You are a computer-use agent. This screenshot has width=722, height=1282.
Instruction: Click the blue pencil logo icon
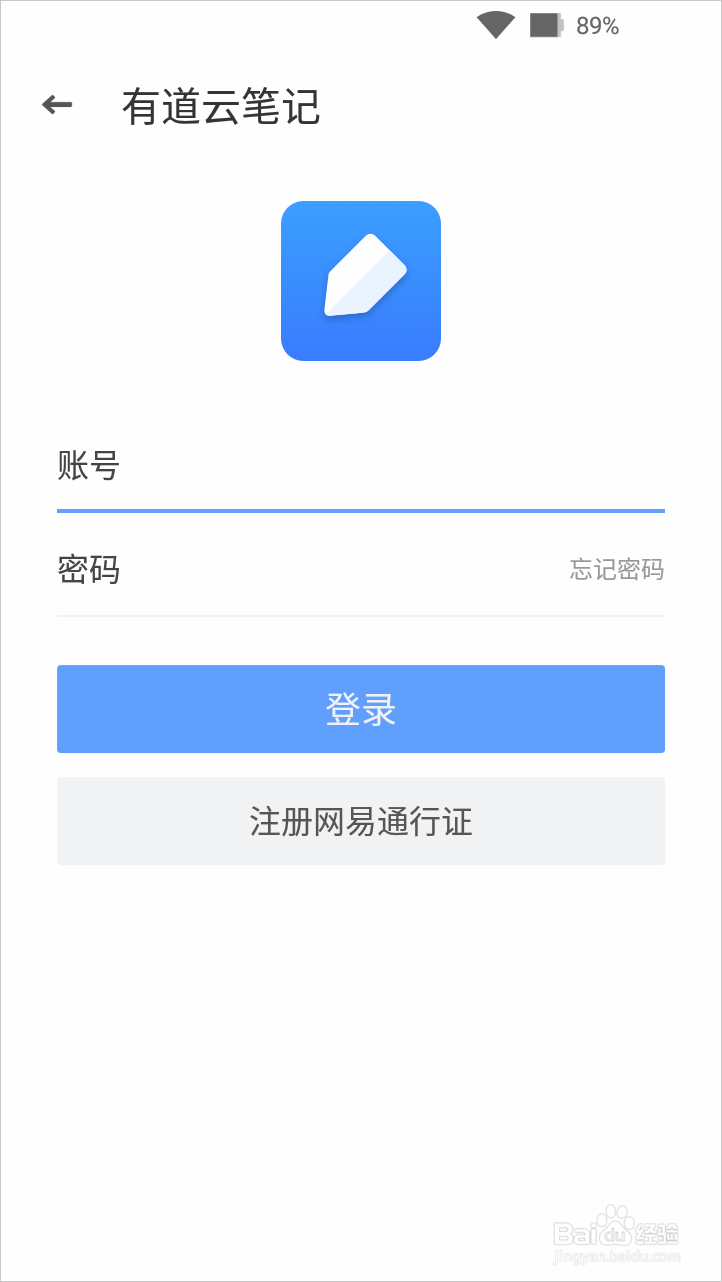pos(361,280)
